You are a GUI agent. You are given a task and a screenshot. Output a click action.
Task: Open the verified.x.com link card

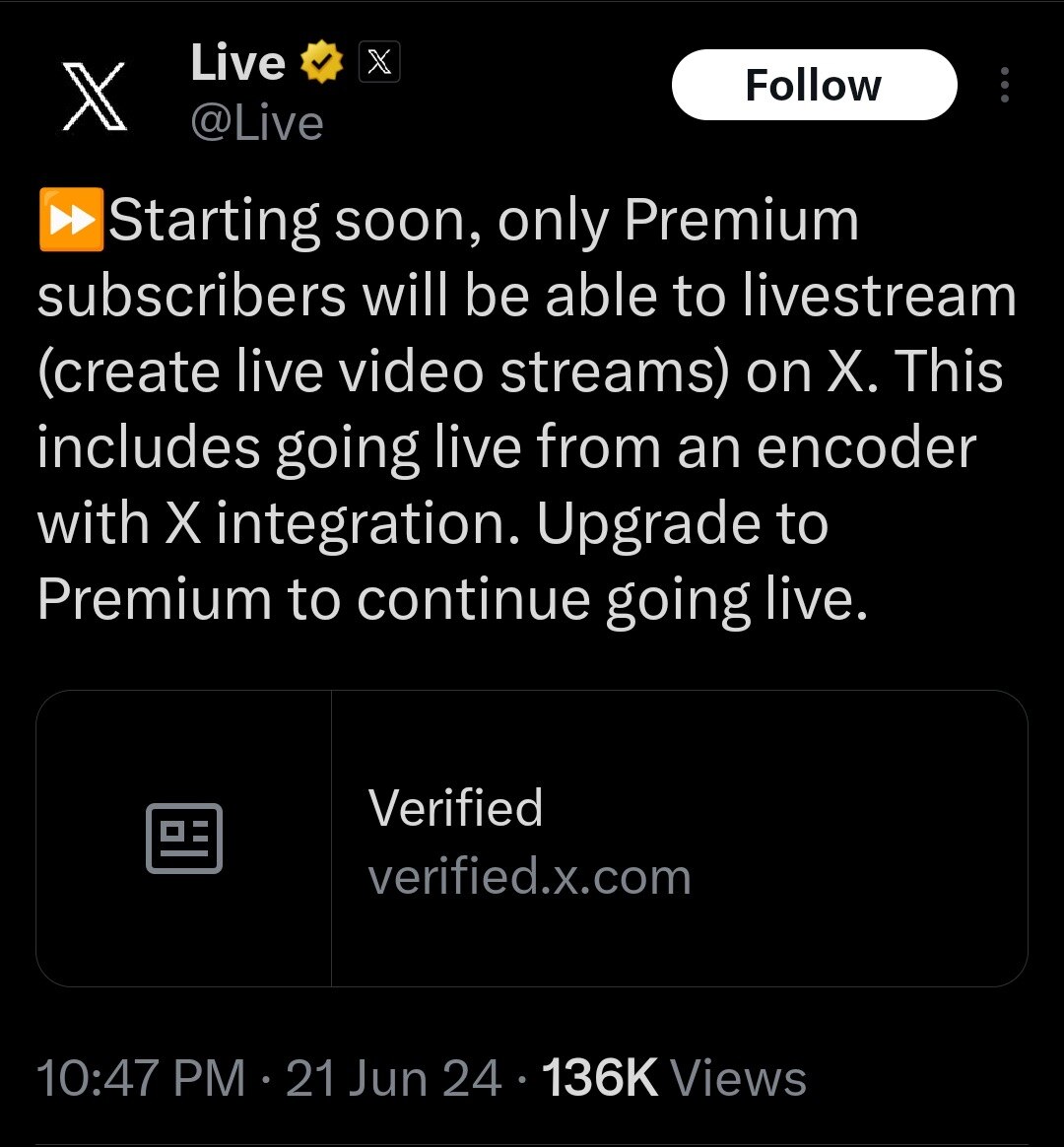tap(532, 839)
